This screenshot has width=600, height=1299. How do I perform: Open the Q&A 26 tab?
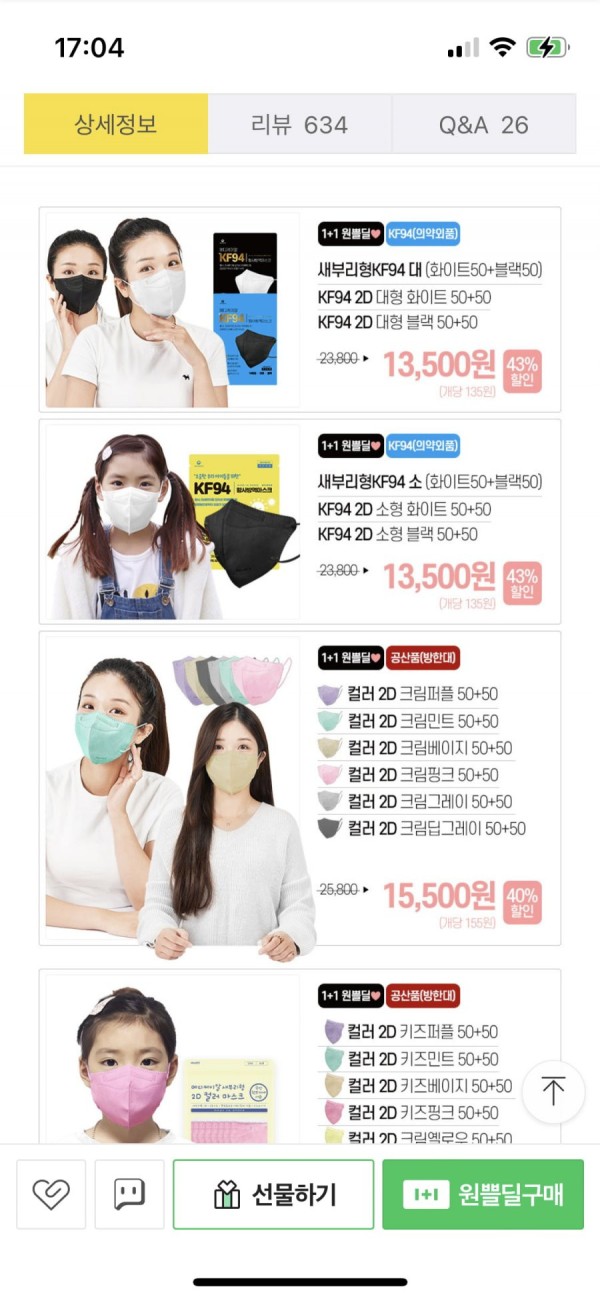pyautogui.click(x=483, y=125)
